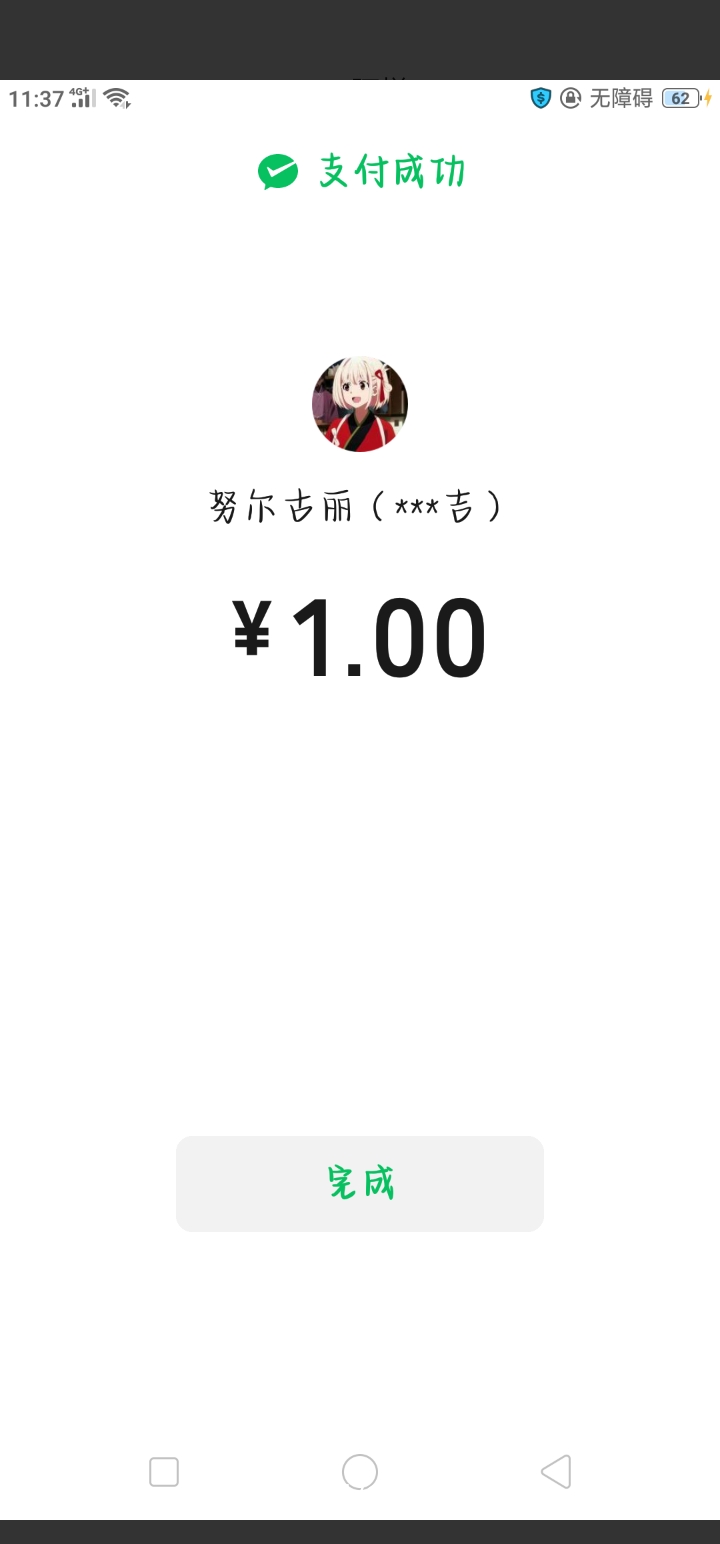Tap the 完成 button to finish

pyautogui.click(x=360, y=1183)
